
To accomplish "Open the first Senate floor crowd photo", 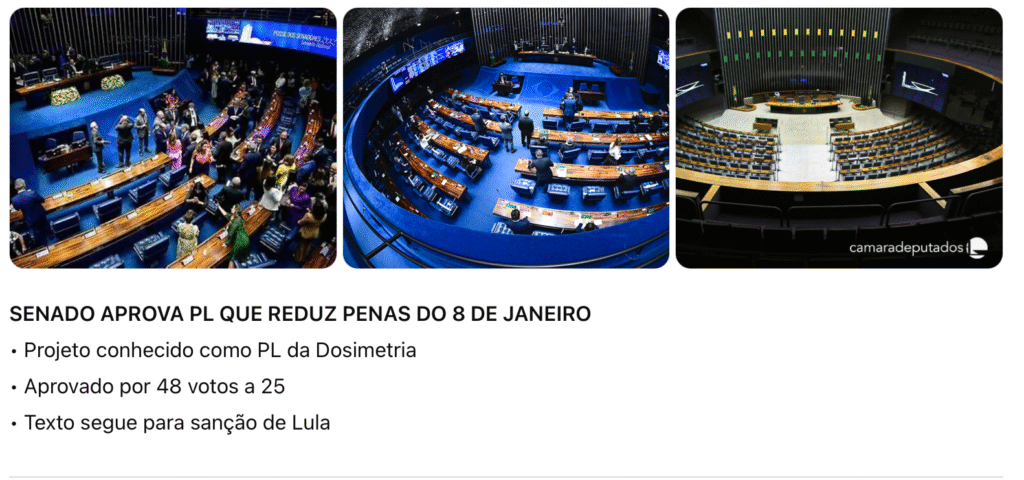I will click(x=173, y=138).
